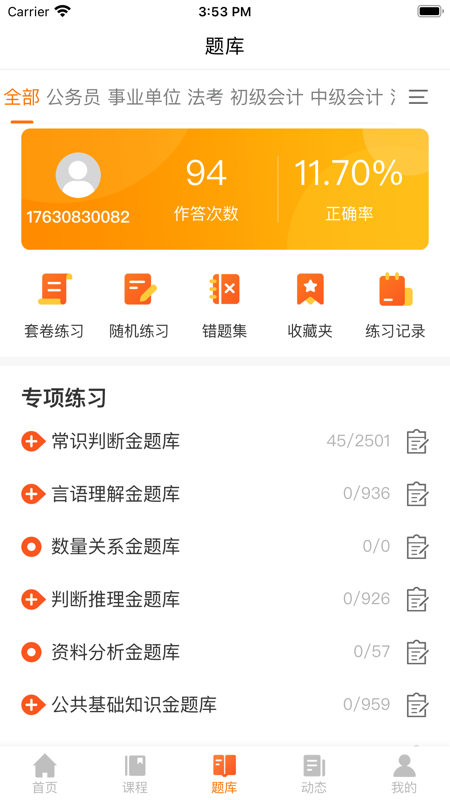Open the 错题集 collection
Image resolution: width=450 pixels, height=800 pixels.
(x=224, y=306)
